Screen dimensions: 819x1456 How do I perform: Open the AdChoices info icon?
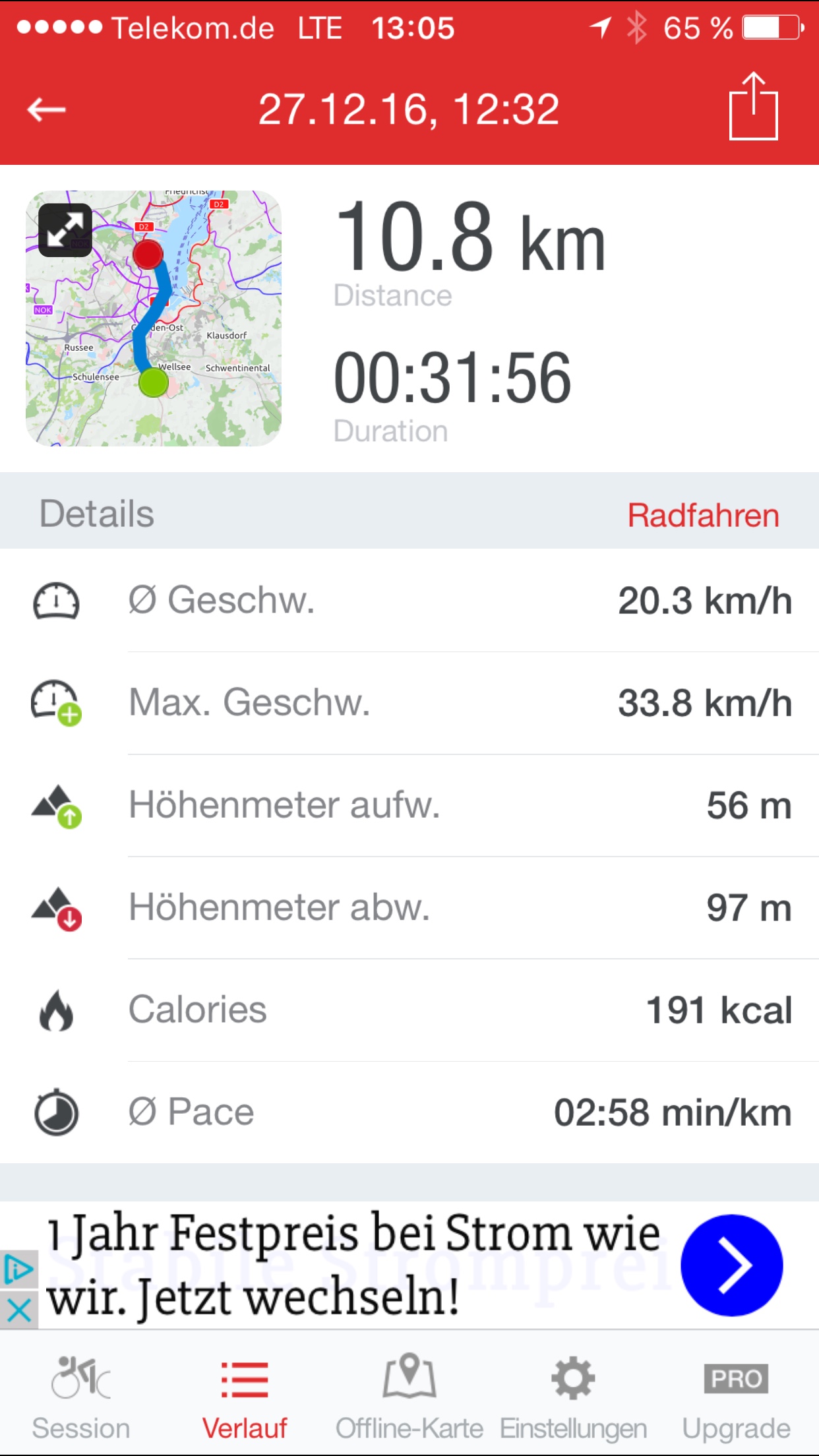pos(18,1270)
